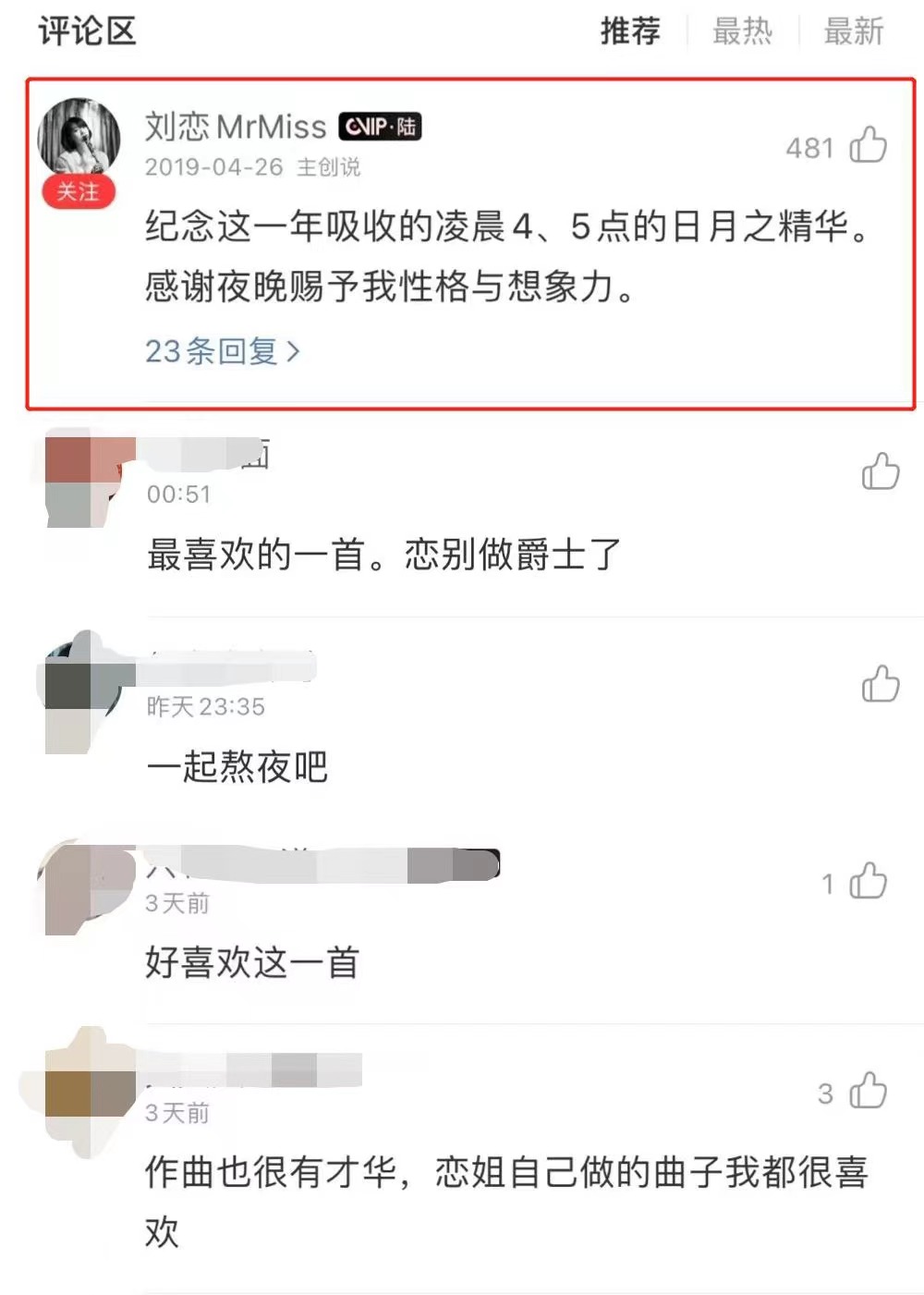The image size is (924, 1295).
Task: Switch to the 最热 tab
Action: pyautogui.click(x=742, y=31)
